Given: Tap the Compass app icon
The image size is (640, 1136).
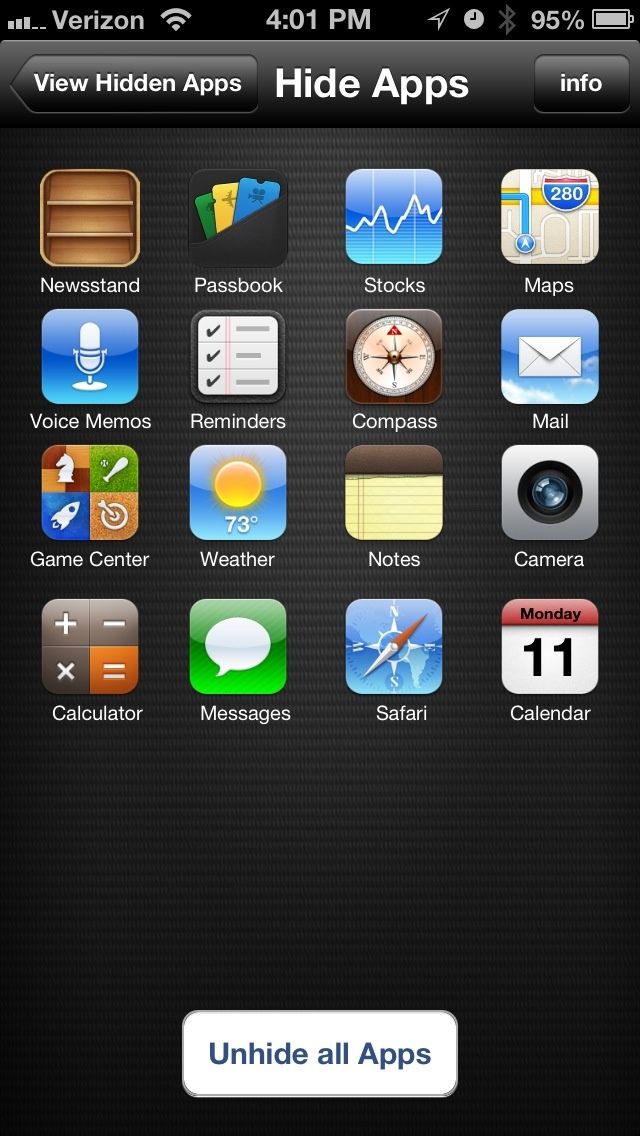Looking at the screenshot, I should coord(394,356).
